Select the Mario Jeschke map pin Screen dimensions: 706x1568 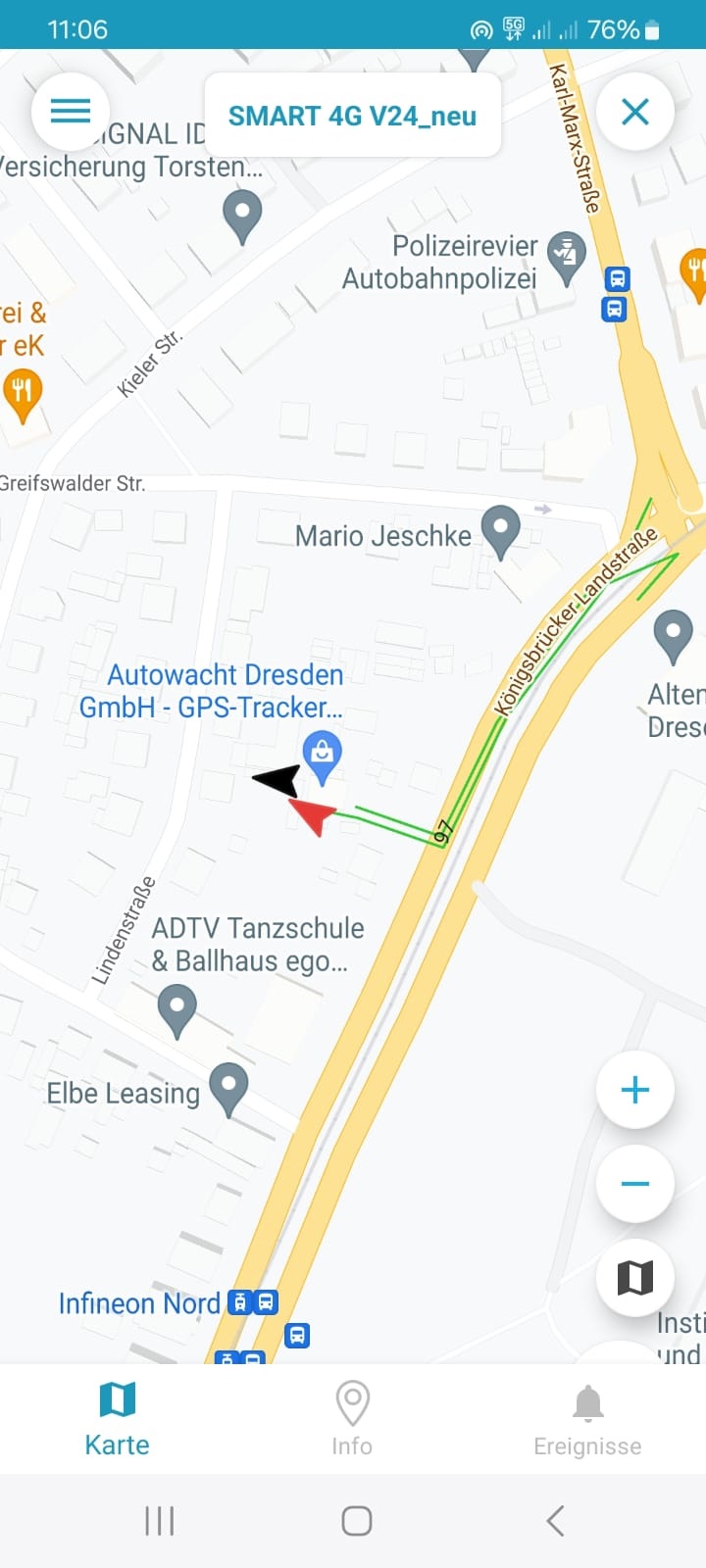(501, 530)
